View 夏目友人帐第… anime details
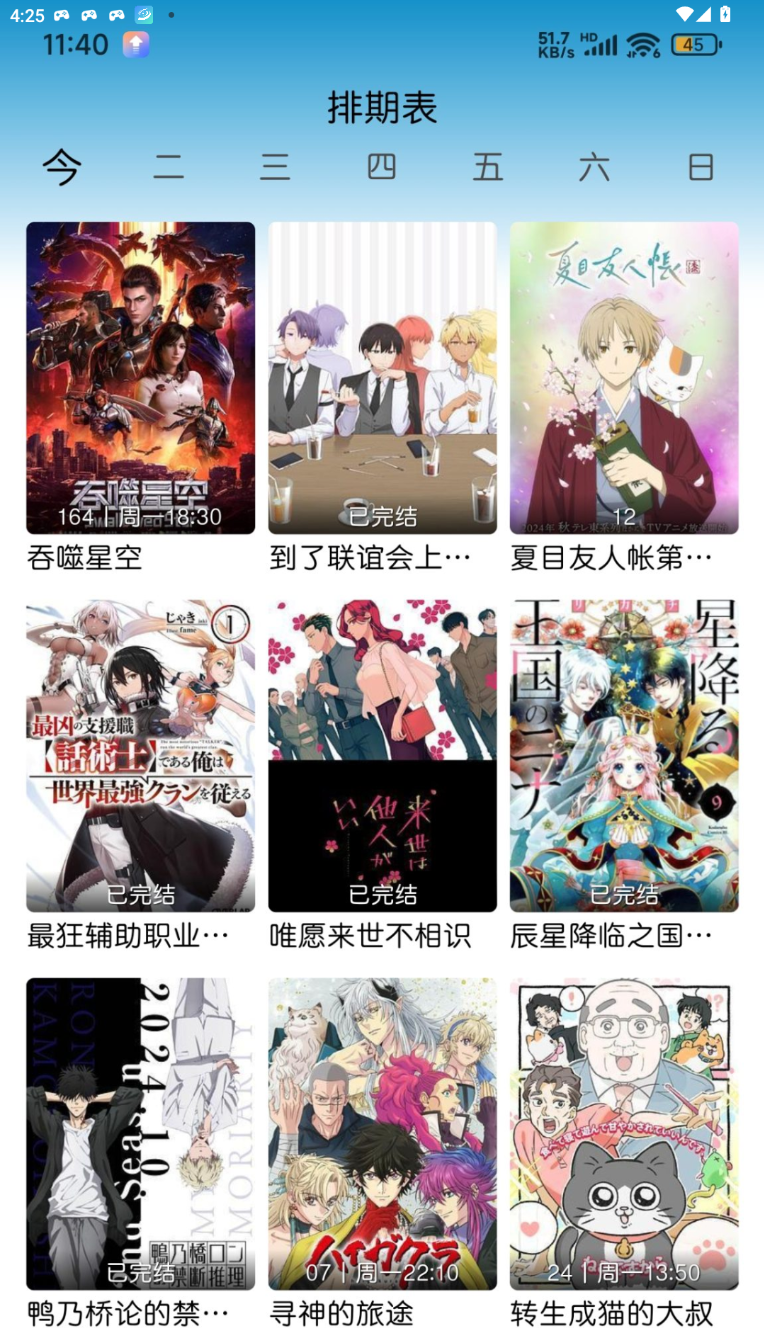This screenshot has width=764, height=1341. tap(624, 378)
